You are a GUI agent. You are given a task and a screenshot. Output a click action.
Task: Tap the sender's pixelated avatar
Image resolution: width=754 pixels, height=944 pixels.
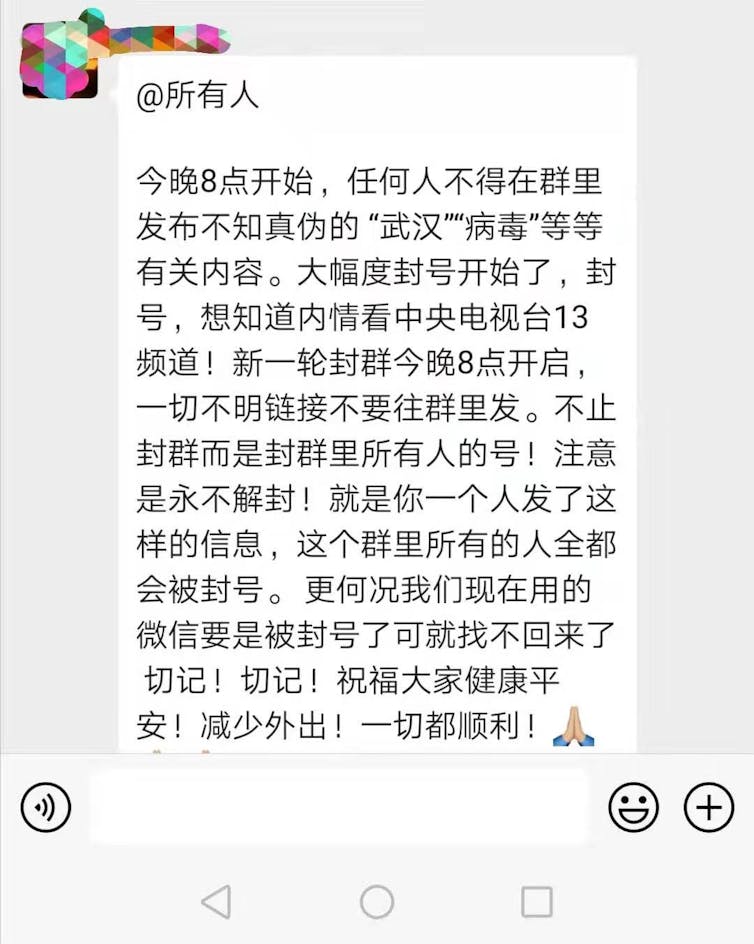coord(60,62)
